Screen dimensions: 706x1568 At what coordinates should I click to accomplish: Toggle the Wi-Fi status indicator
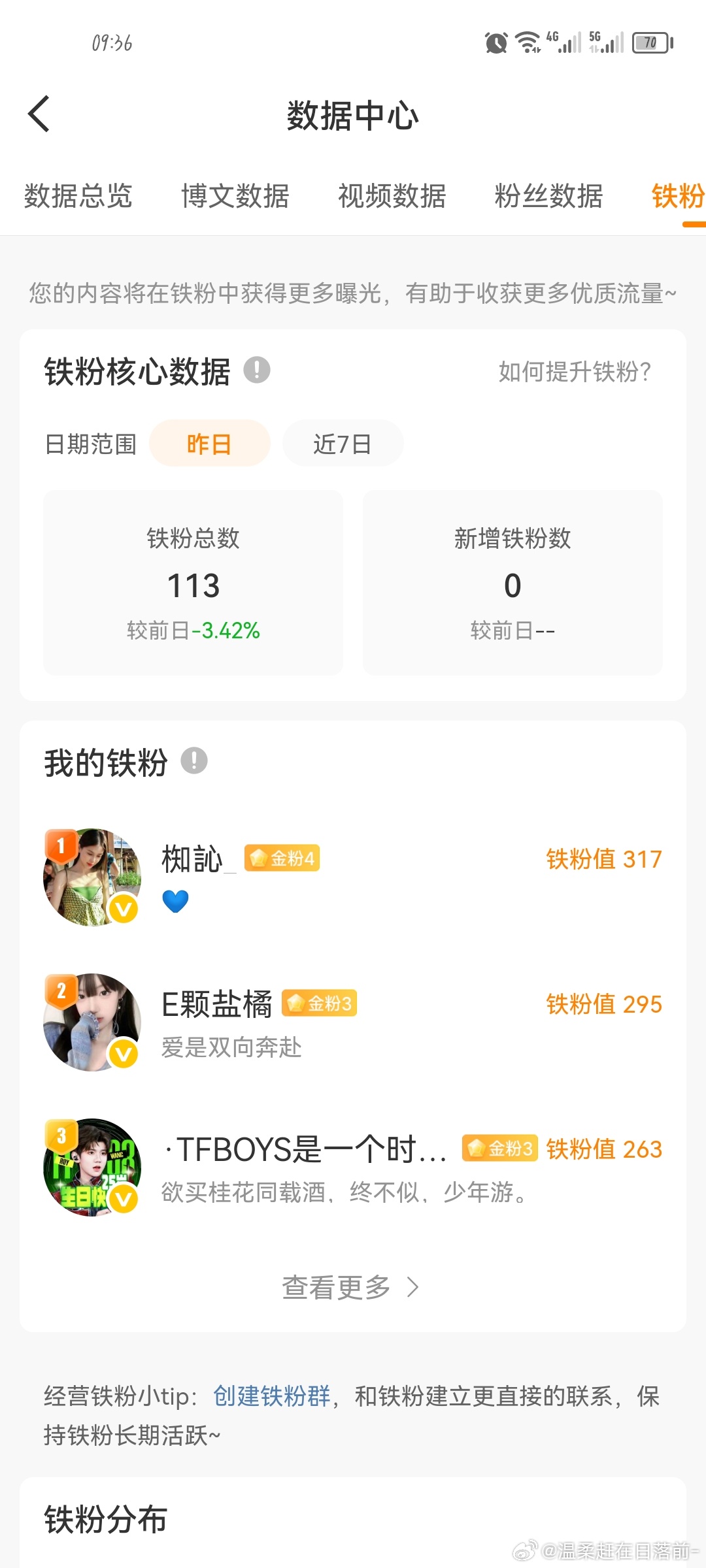527,42
